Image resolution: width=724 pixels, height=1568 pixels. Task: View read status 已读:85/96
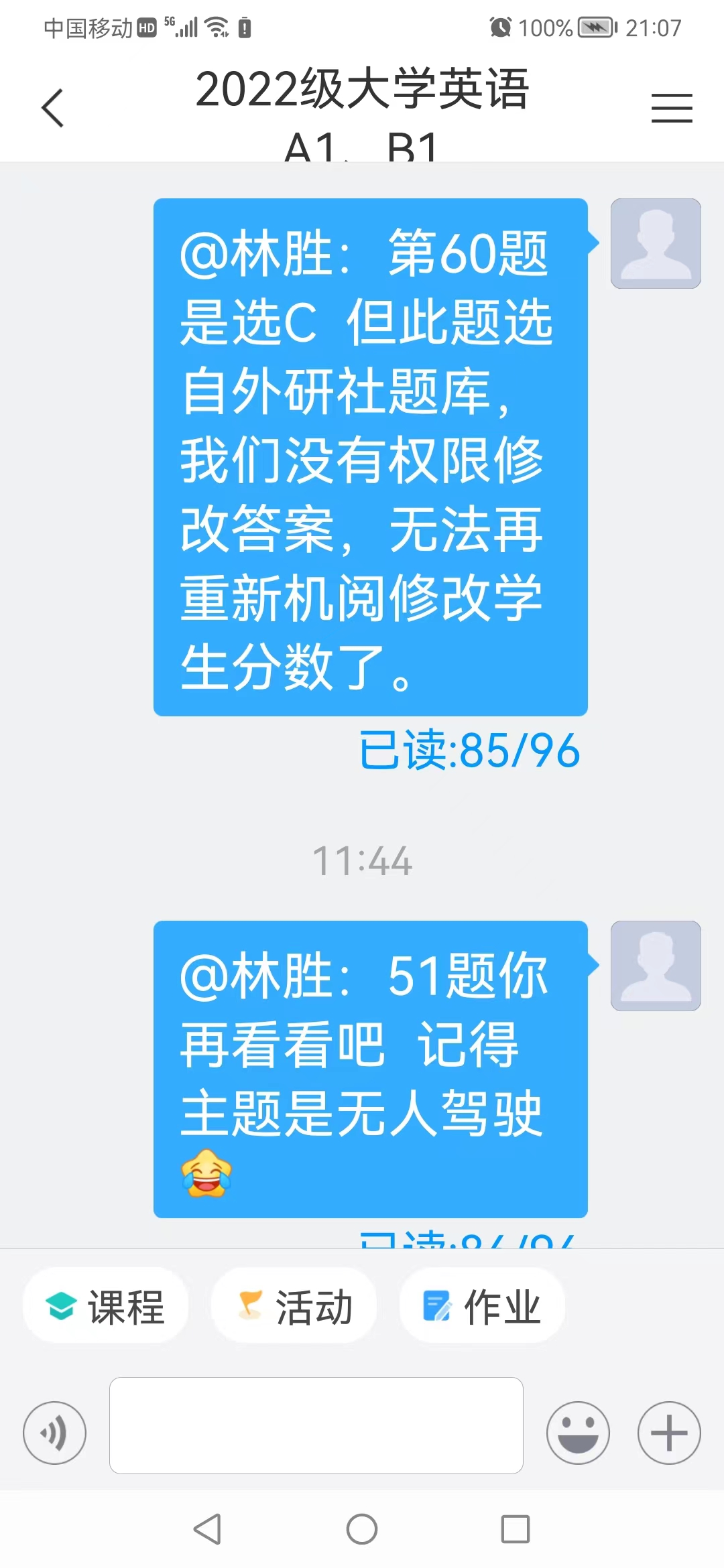click(469, 750)
